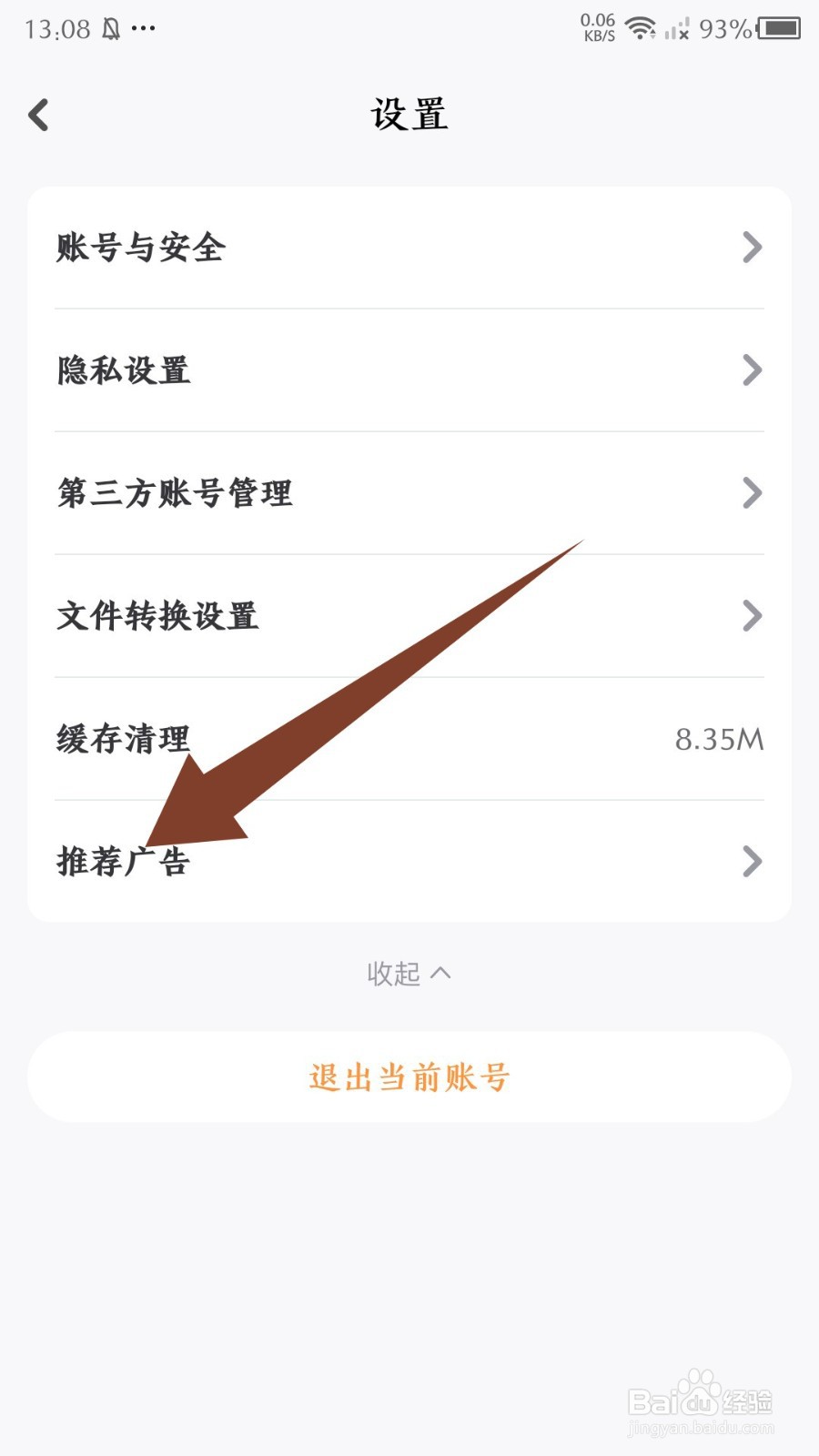Tap the muted notification bell icon
The image size is (819, 1456).
[x=112, y=27]
